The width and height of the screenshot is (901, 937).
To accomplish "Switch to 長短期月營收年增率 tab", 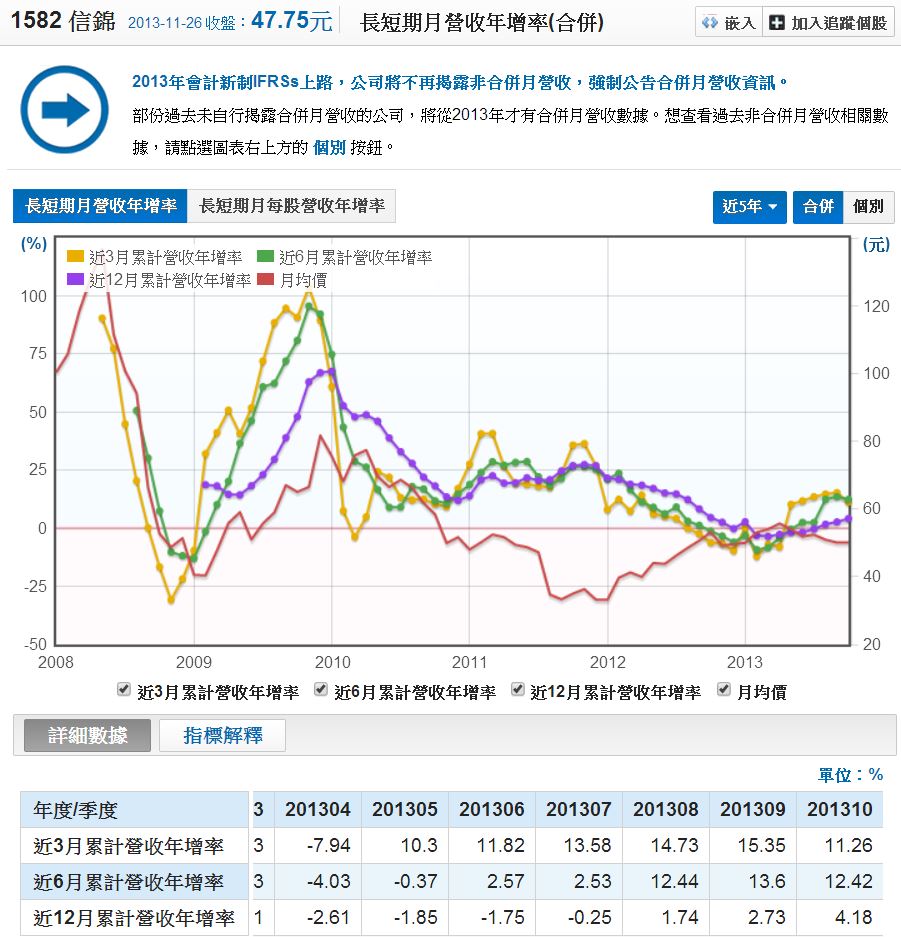I will [x=100, y=206].
